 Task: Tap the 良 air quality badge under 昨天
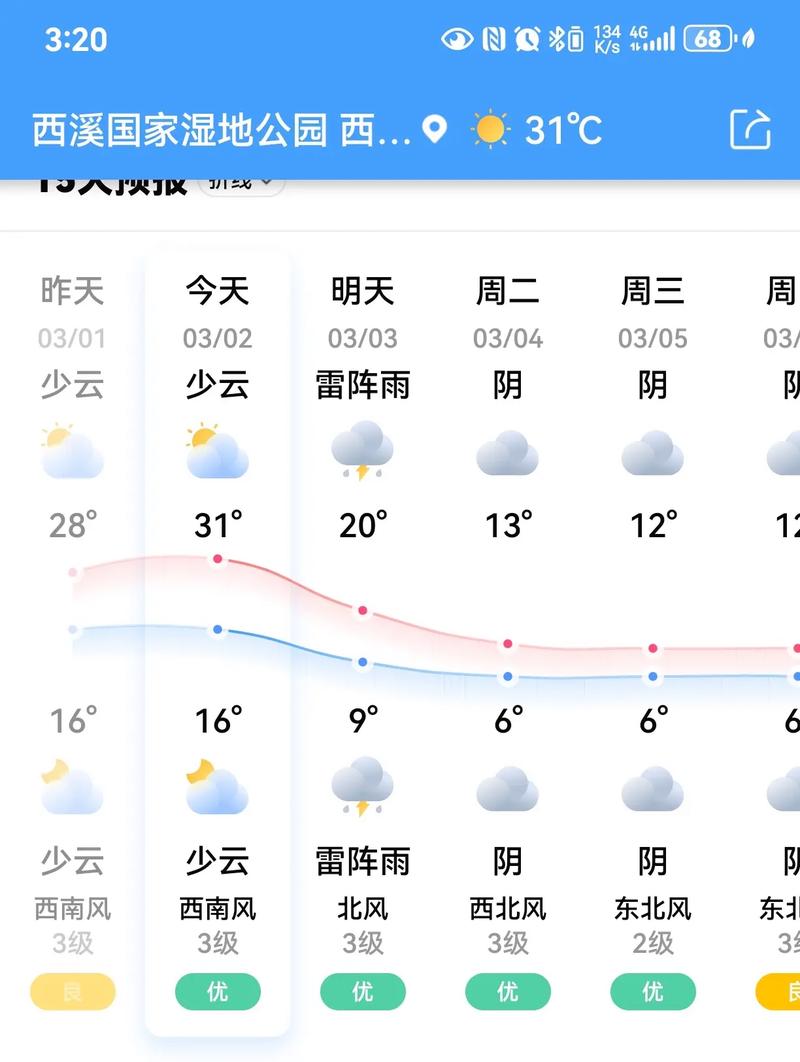tap(71, 992)
